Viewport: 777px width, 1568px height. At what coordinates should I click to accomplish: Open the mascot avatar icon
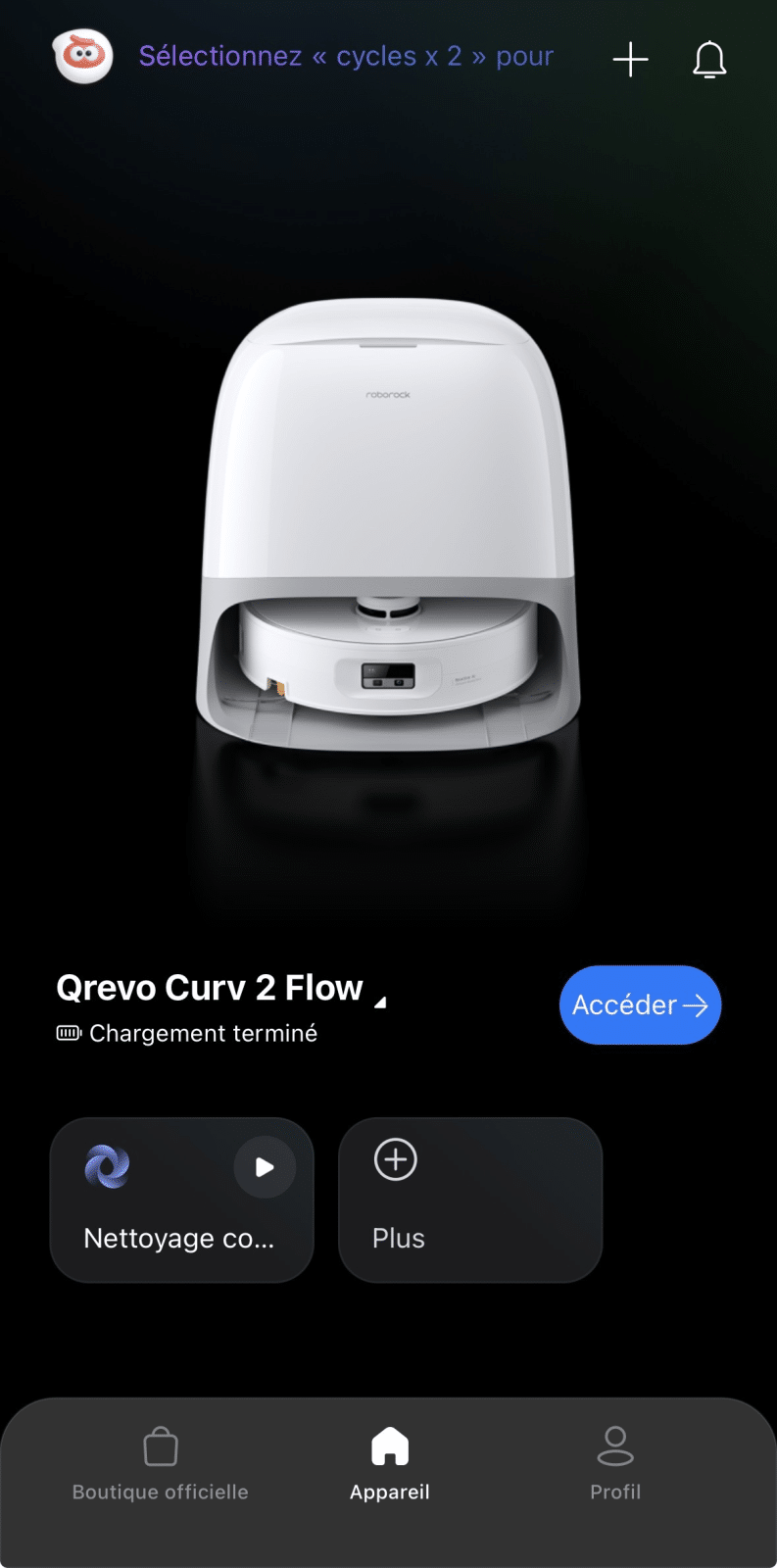coord(82,56)
